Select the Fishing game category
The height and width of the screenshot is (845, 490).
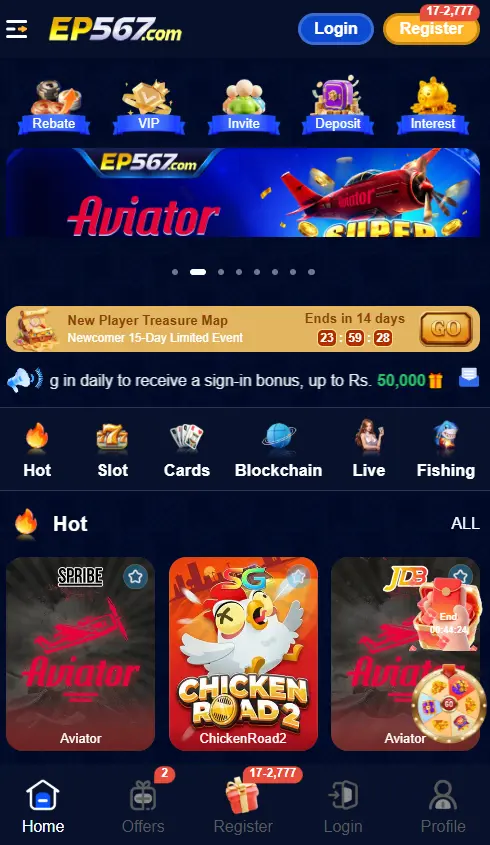pyautogui.click(x=446, y=450)
